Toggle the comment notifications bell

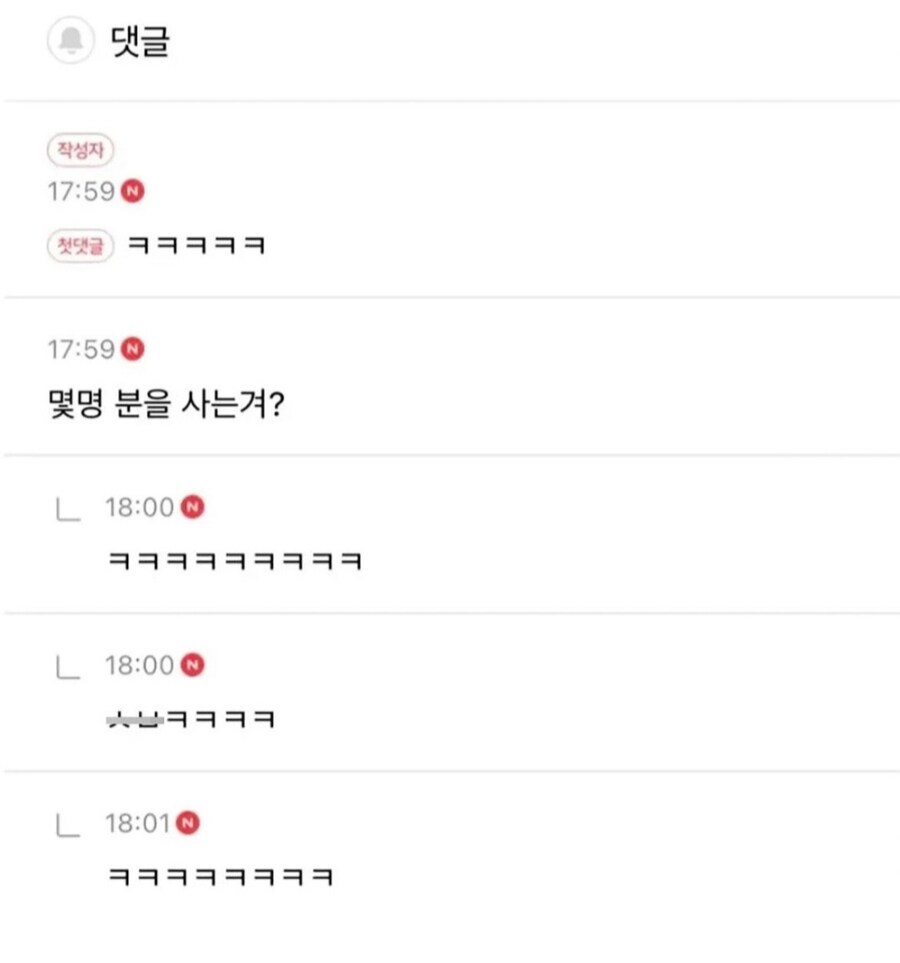(x=71, y=42)
